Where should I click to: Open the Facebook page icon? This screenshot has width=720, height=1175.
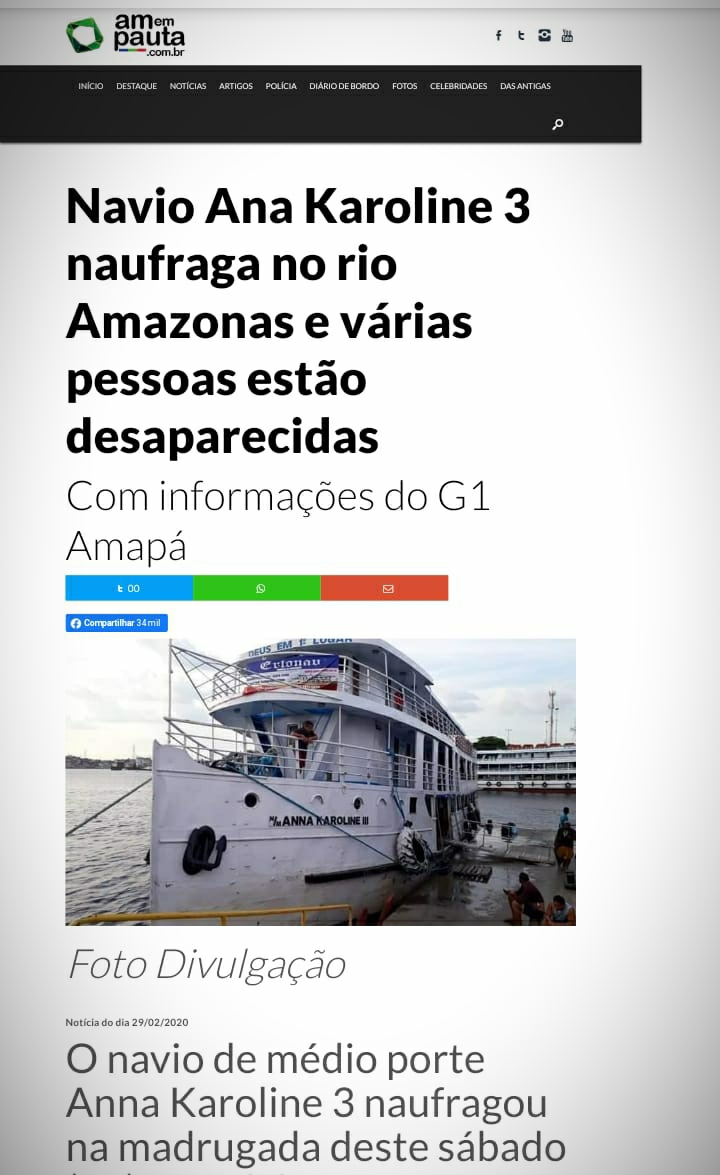(x=499, y=36)
